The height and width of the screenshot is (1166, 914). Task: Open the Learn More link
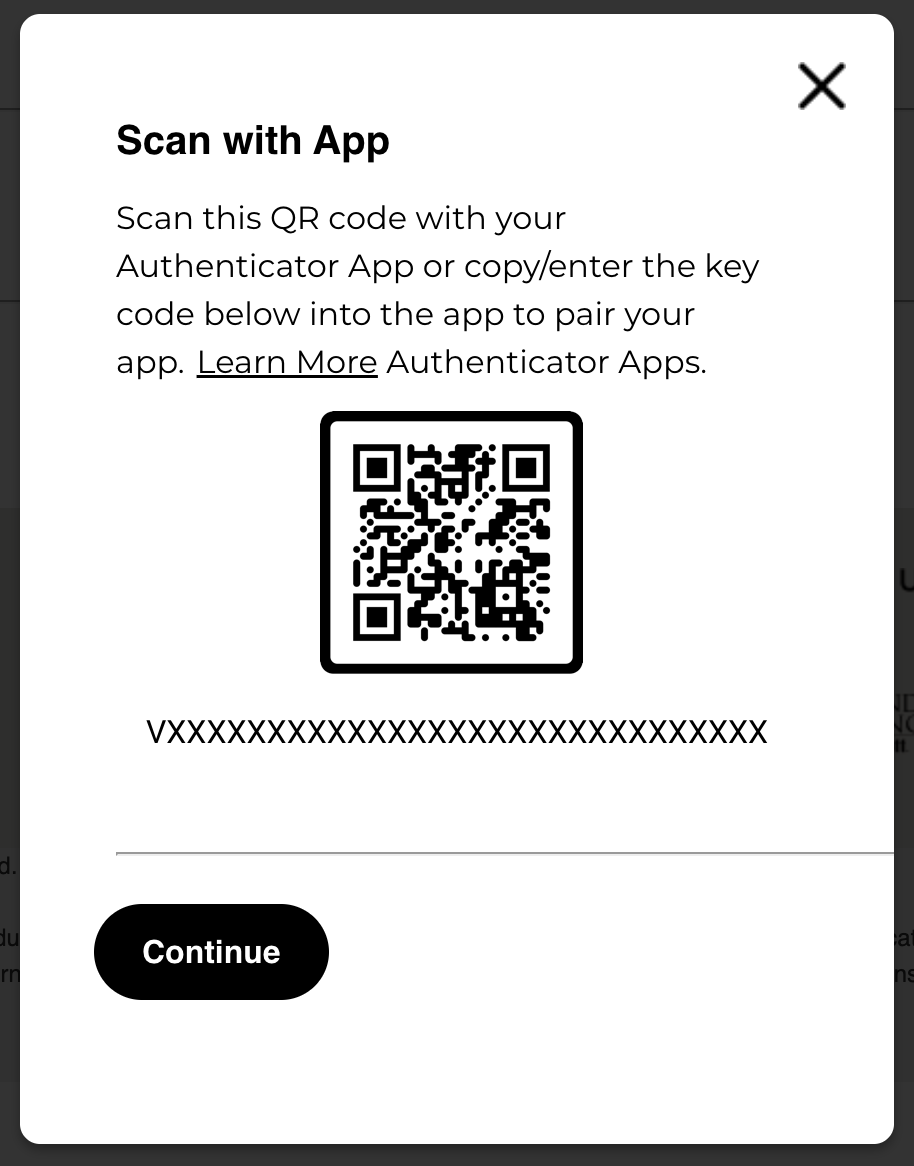tap(287, 362)
